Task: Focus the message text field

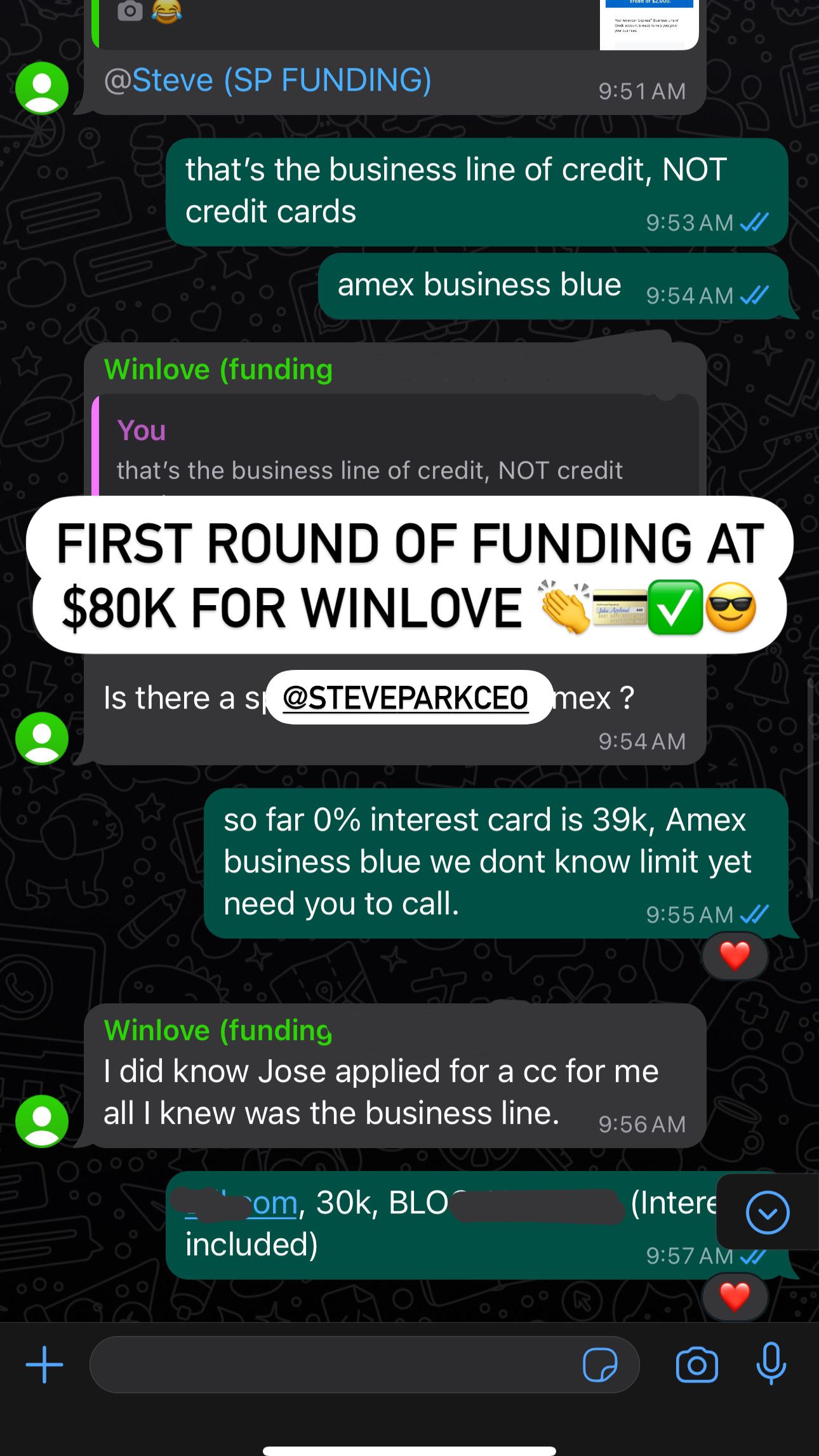Action: point(330,1364)
